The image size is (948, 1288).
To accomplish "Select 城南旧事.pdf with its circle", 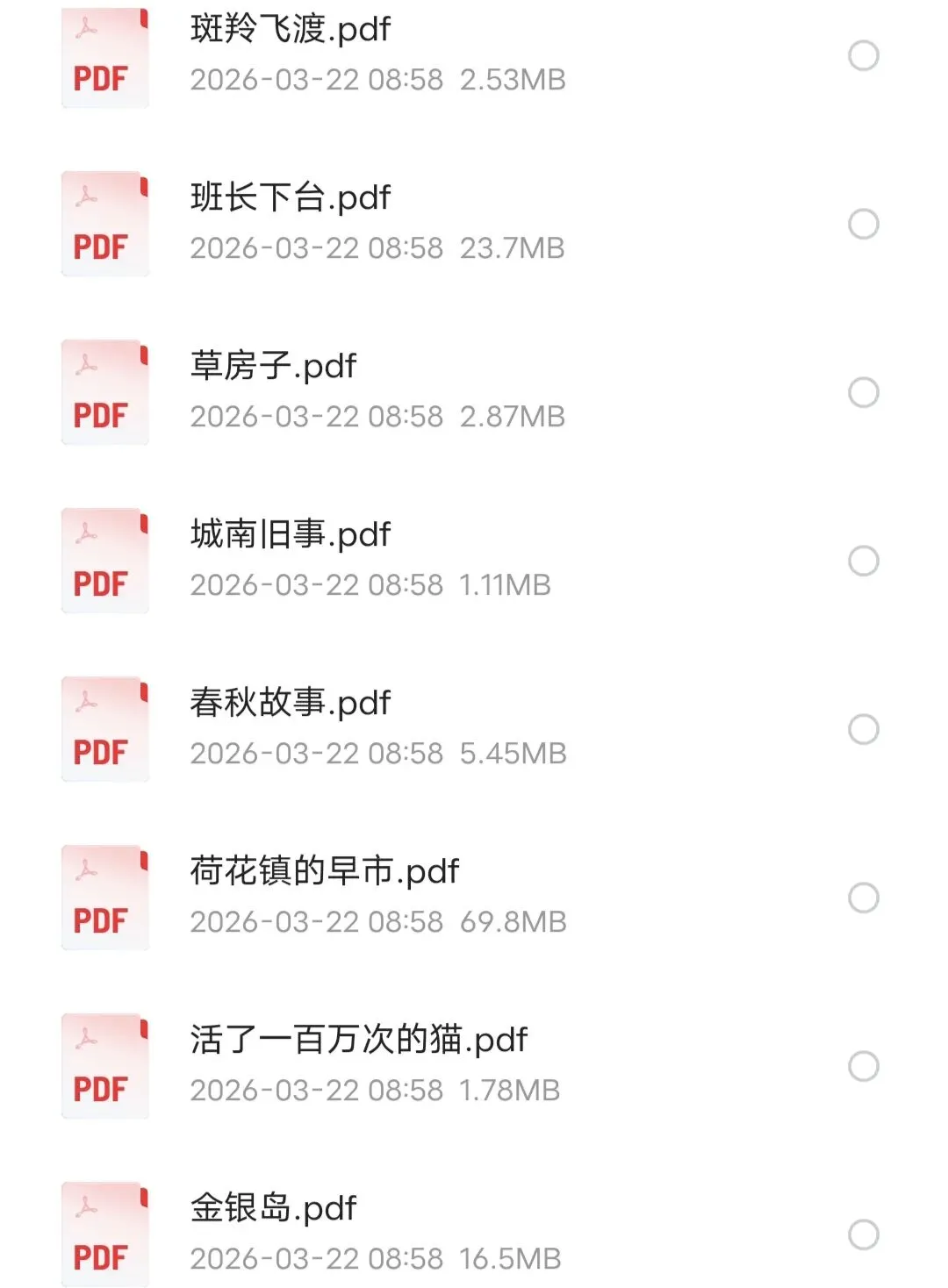I will [x=864, y=562].
